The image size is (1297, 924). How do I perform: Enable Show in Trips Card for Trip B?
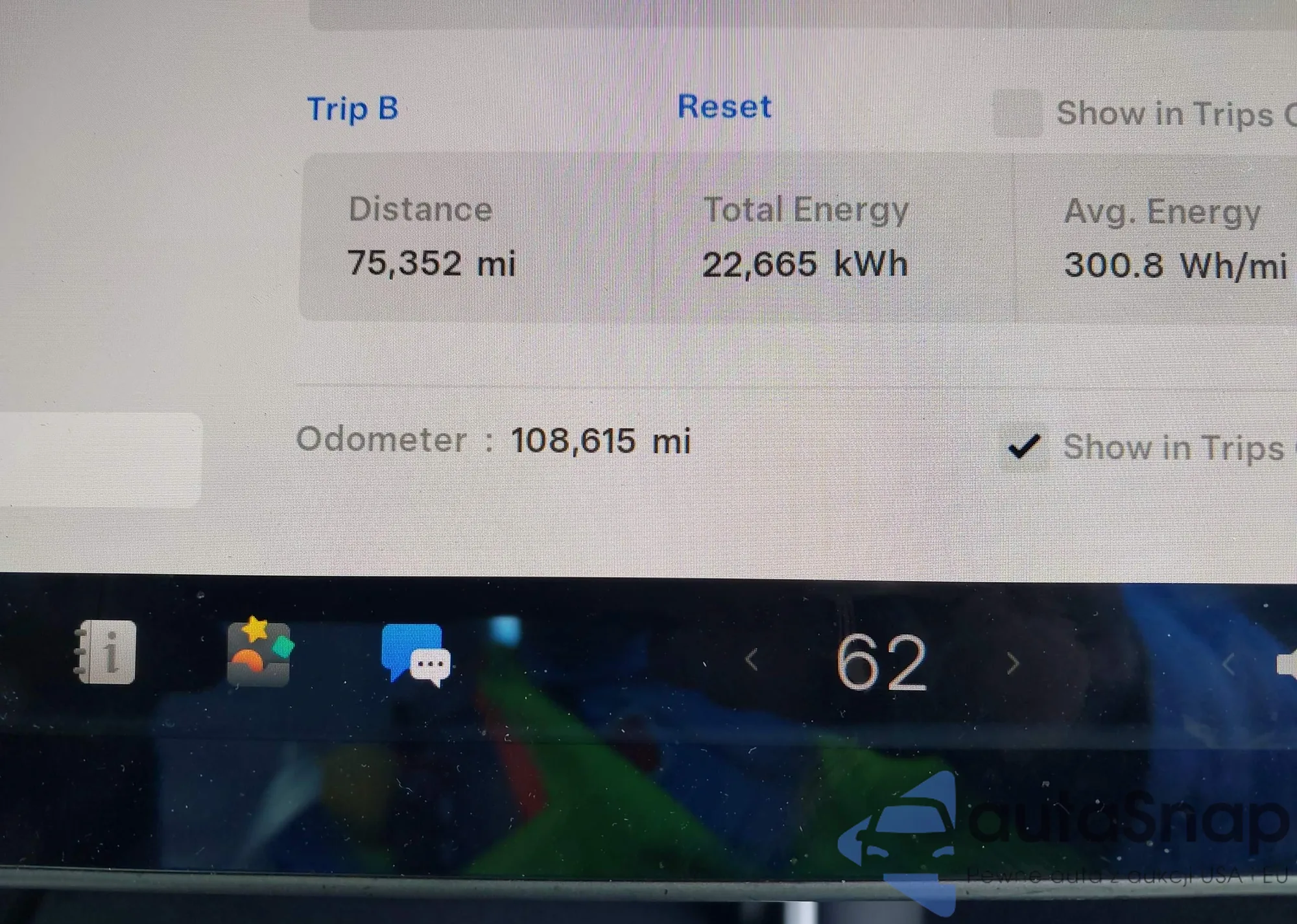[x=1017, y=113]
